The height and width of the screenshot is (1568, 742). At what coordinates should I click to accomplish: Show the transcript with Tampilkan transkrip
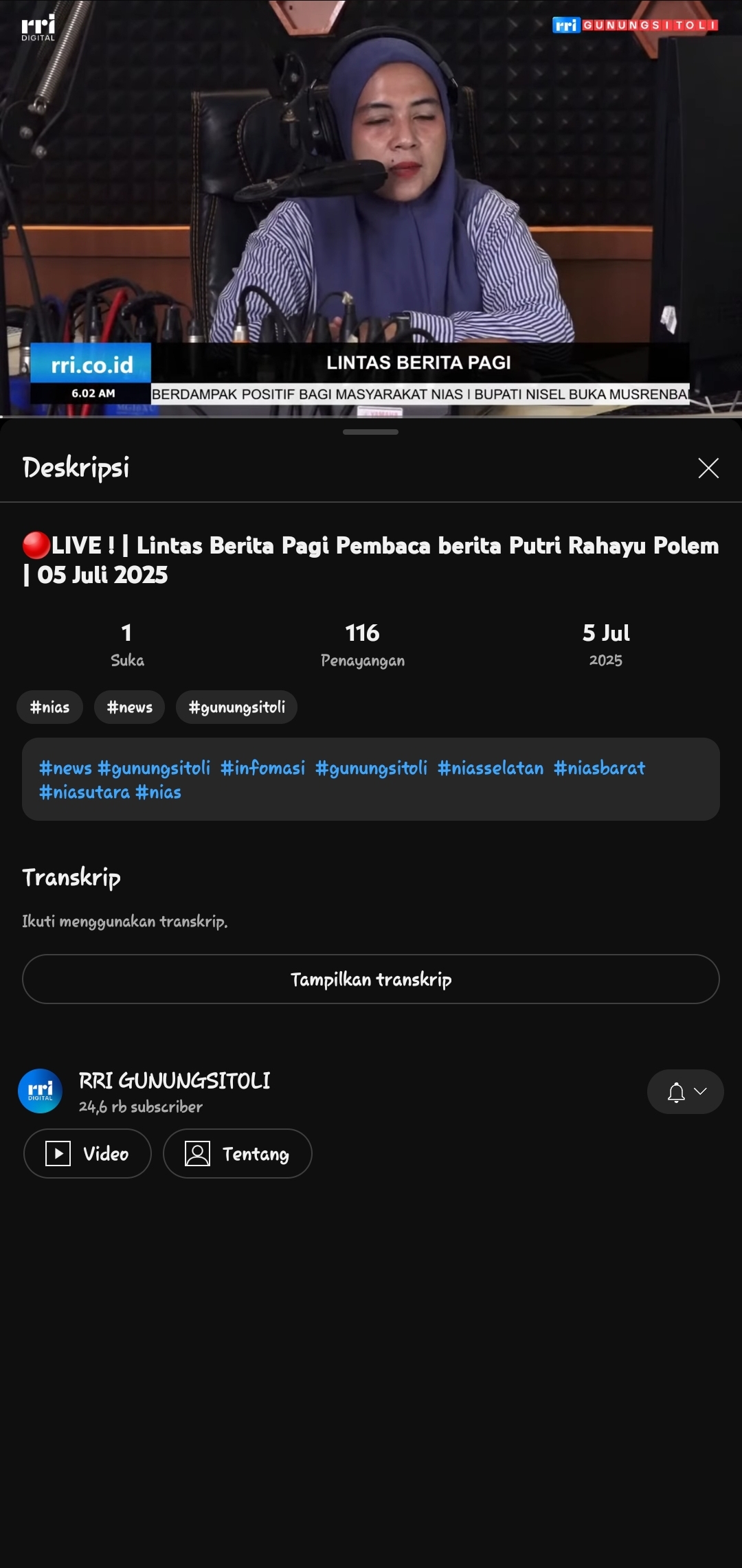click(x=371, y=979)
